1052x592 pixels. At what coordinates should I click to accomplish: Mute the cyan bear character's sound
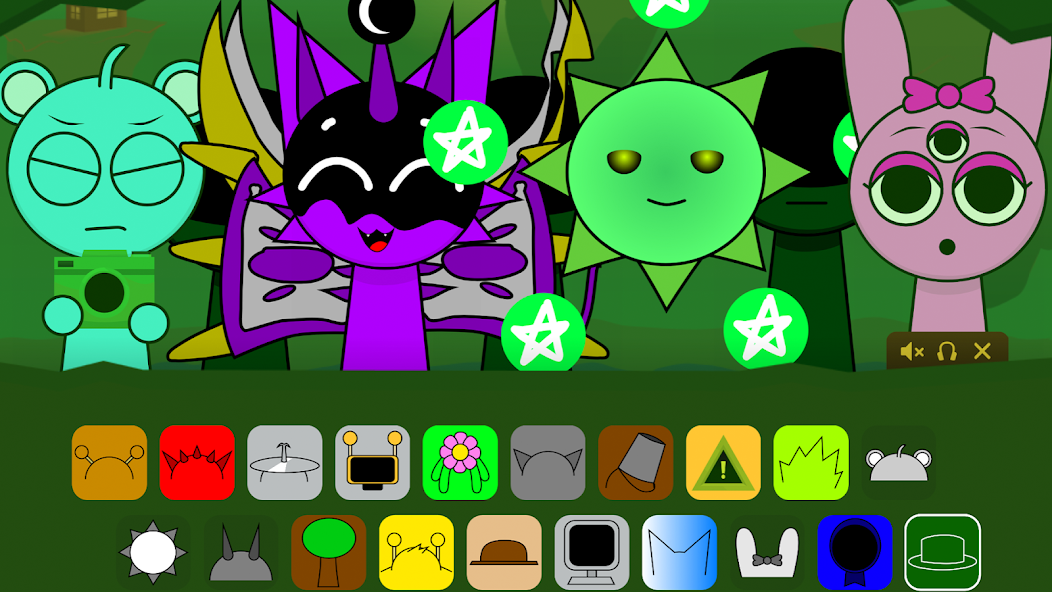pyautogui.click(x=104, y=200)
